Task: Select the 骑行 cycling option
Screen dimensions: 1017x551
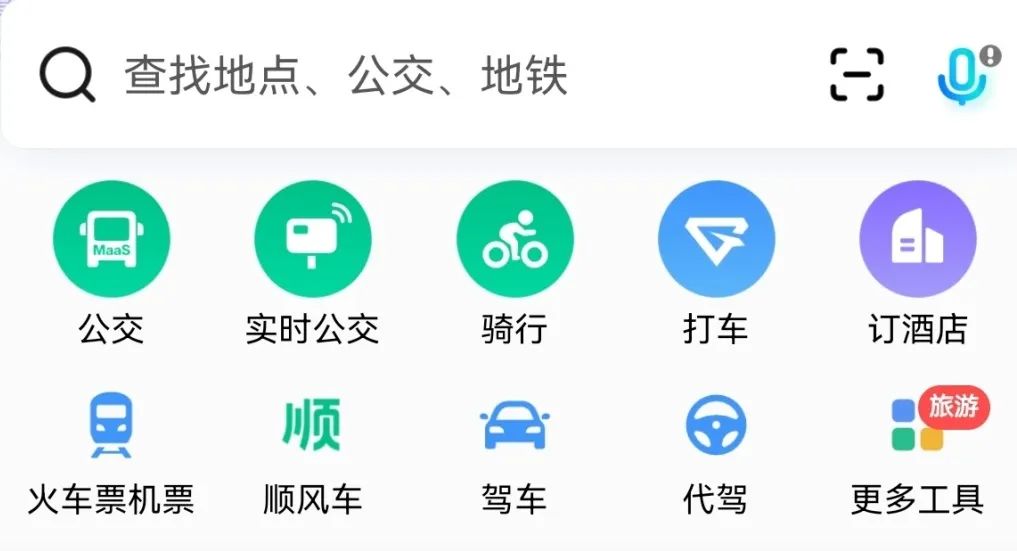Action: pos(514,240)
